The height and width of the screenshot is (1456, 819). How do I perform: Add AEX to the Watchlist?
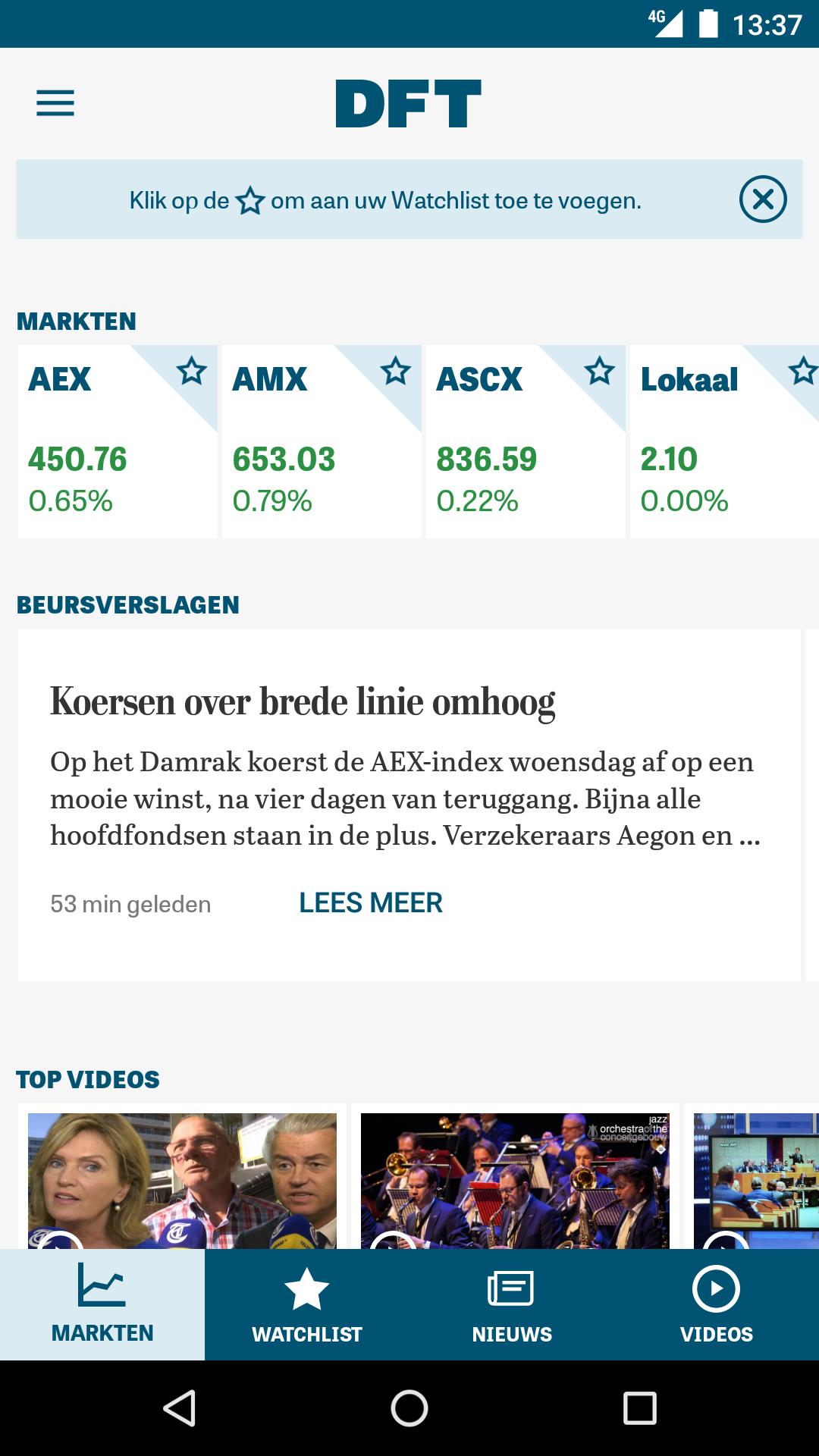tap(191, 371)
